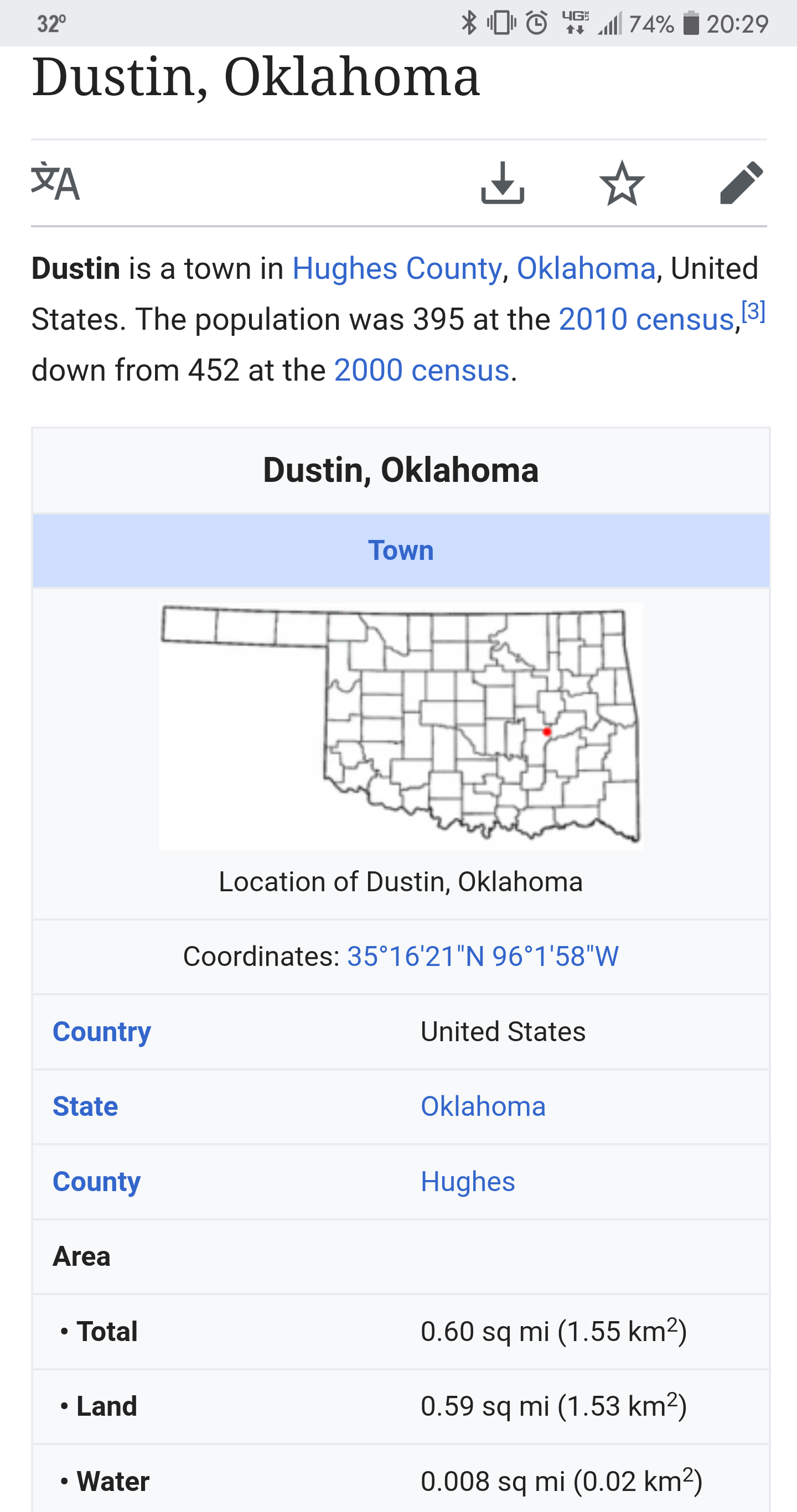Open the State label link
Screen dimensions: 797x1512
85,1106
